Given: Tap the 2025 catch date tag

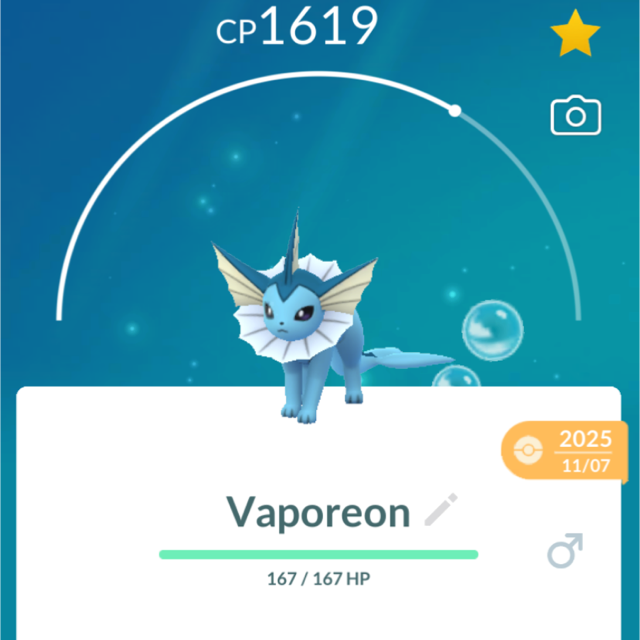Looking at the screenshot, I should point(566,452).
